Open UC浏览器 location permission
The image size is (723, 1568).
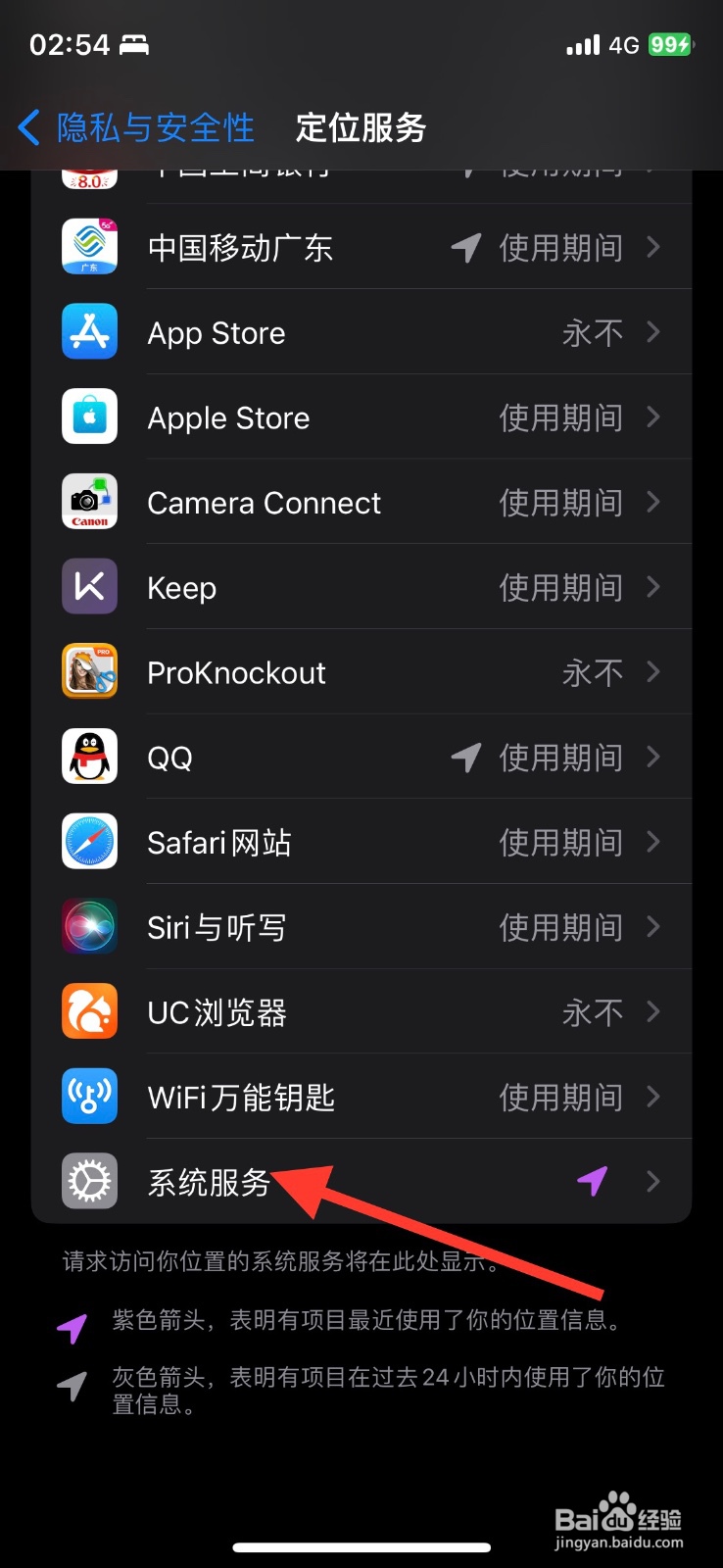[362, 1012]
